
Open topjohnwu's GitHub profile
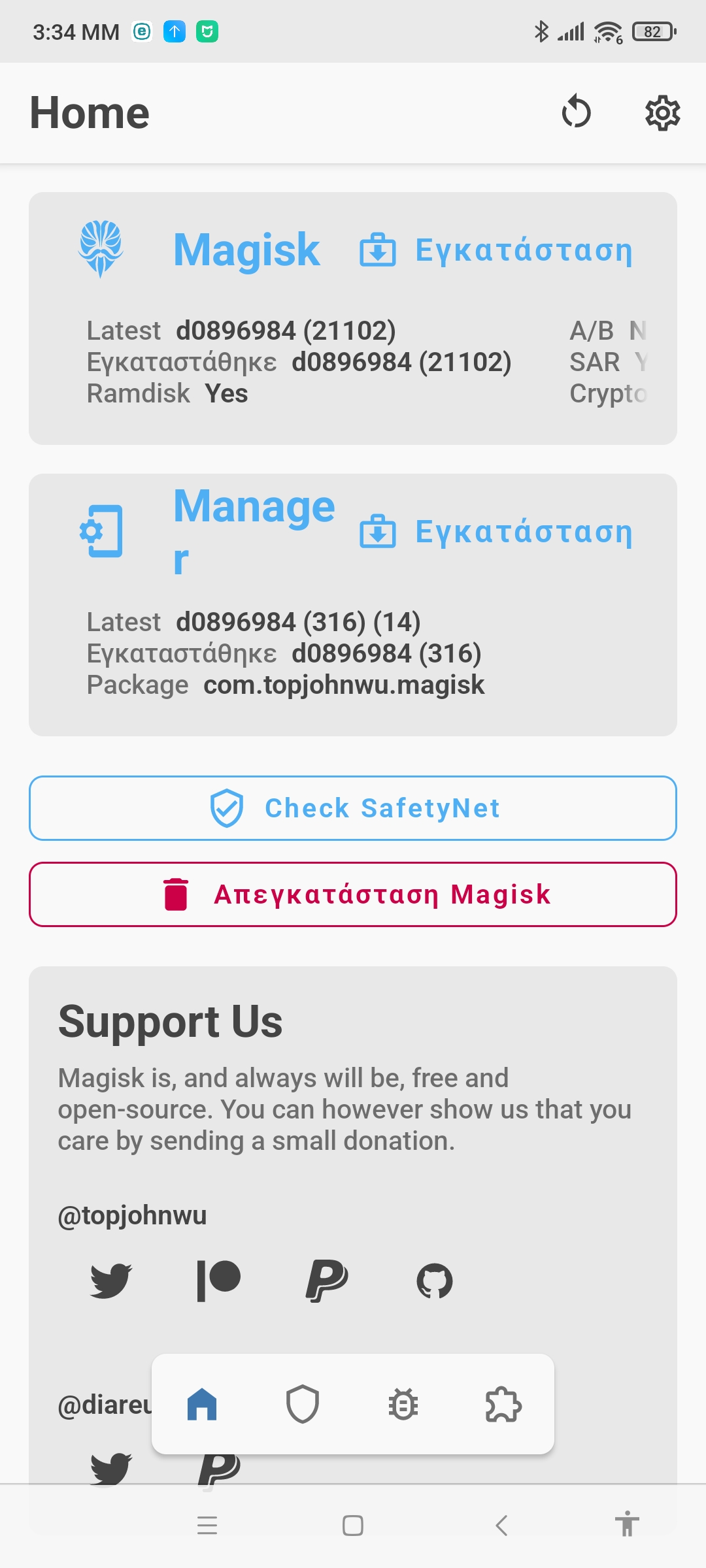(435, 1280)
